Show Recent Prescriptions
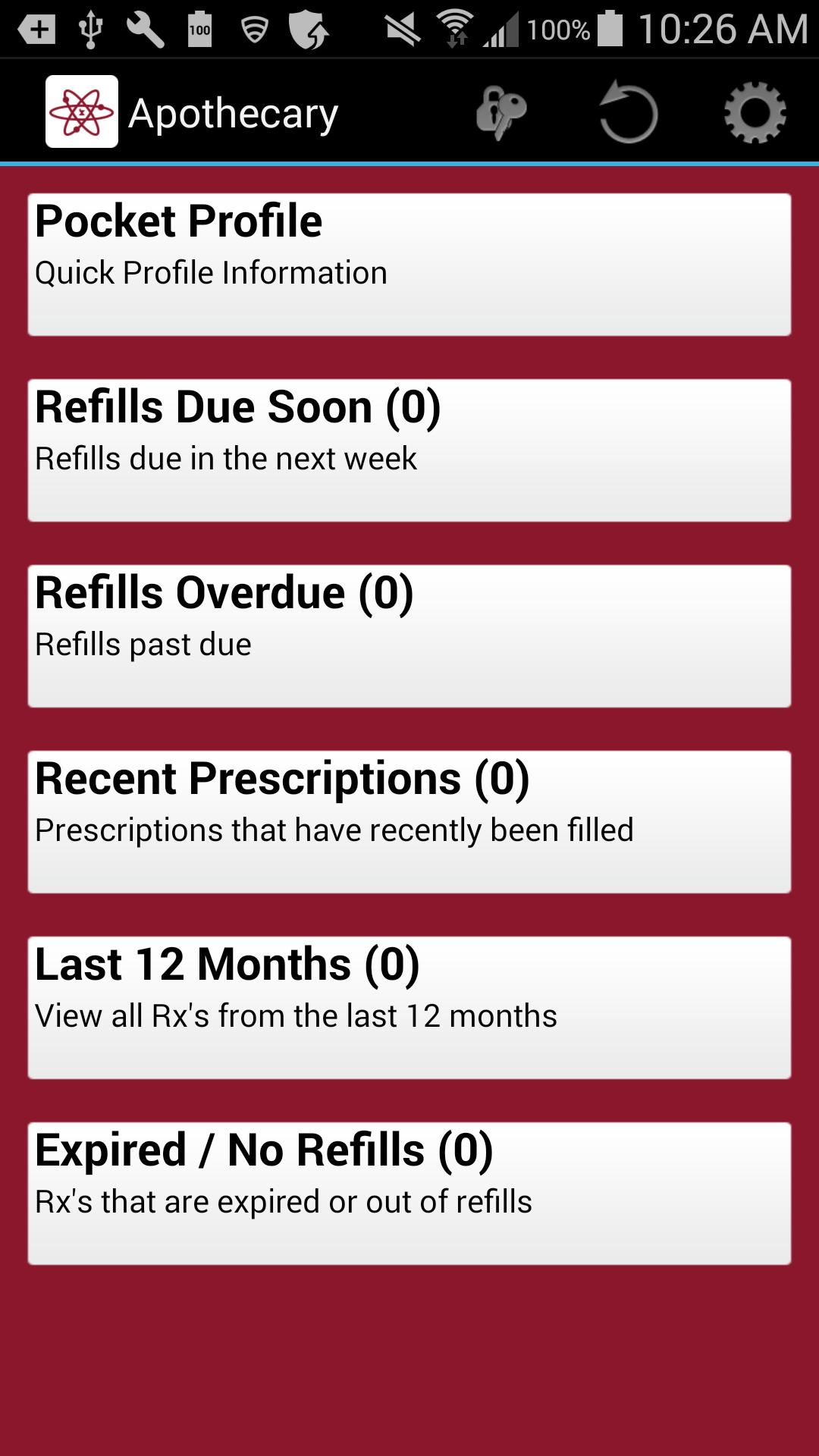The width and height of the screenshot is (819, 1456). coord(409,822)
